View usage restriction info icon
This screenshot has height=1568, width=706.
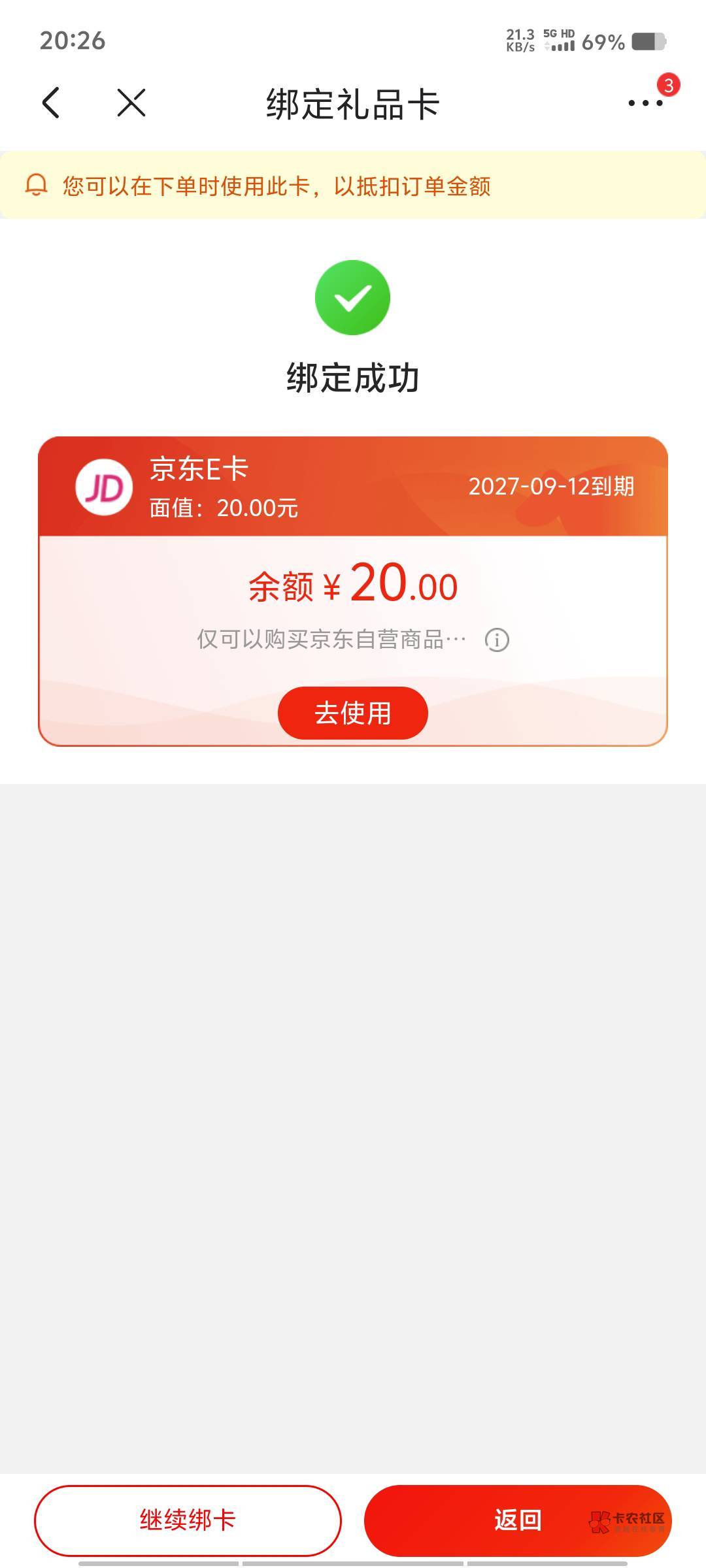[497, 640]
